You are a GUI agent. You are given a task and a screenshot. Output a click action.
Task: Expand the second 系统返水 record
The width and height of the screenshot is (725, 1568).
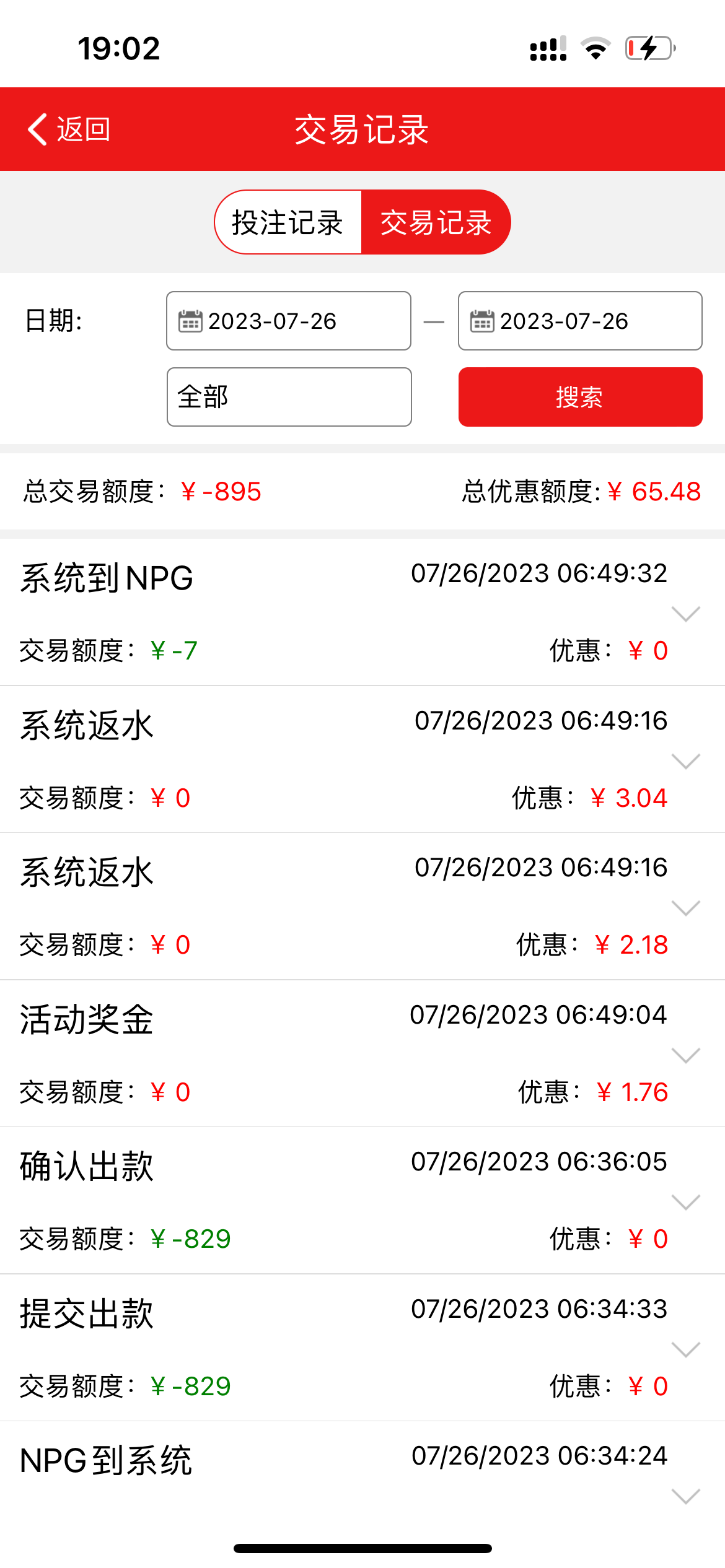tap(685, 908)
